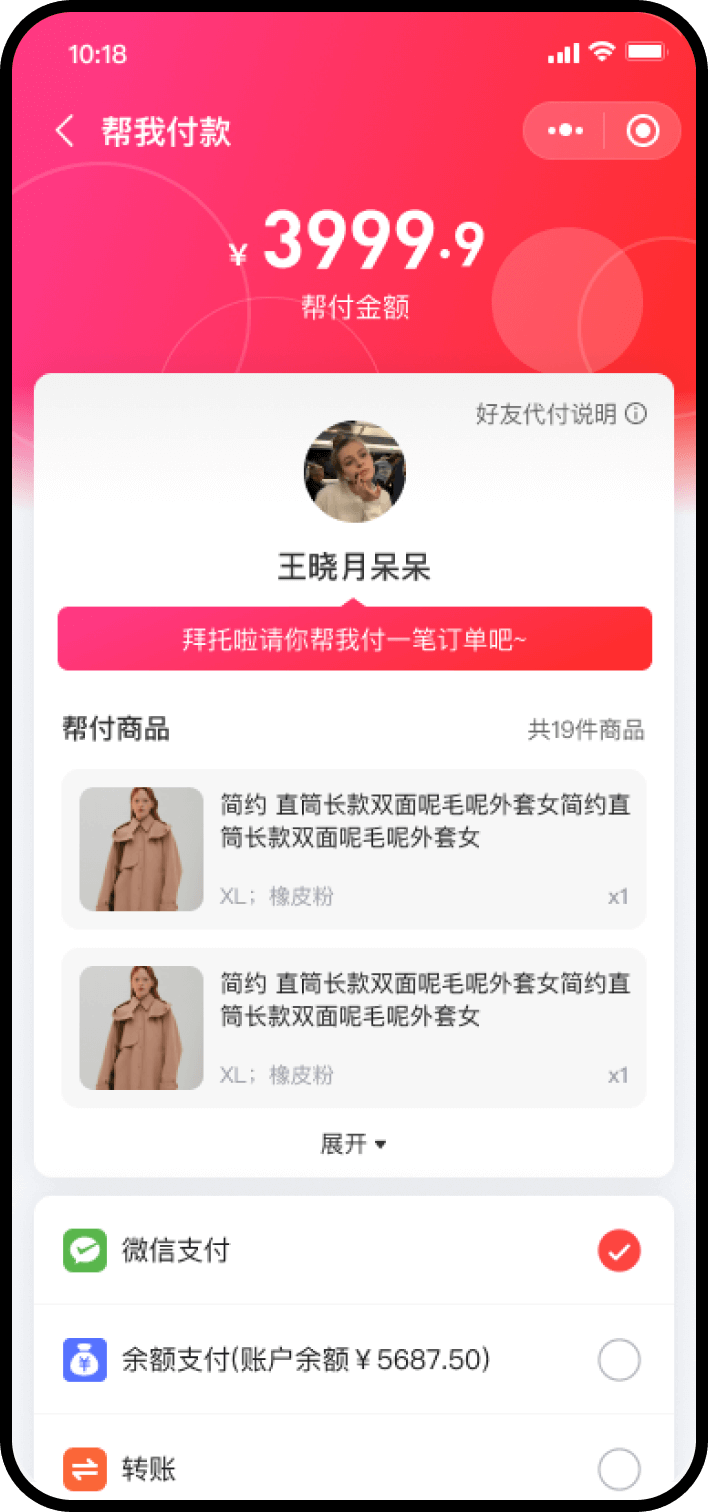This screenshot has width=708, height=1512.
Task: Close the mini program with circle icon
Action: tap(642, 131)
